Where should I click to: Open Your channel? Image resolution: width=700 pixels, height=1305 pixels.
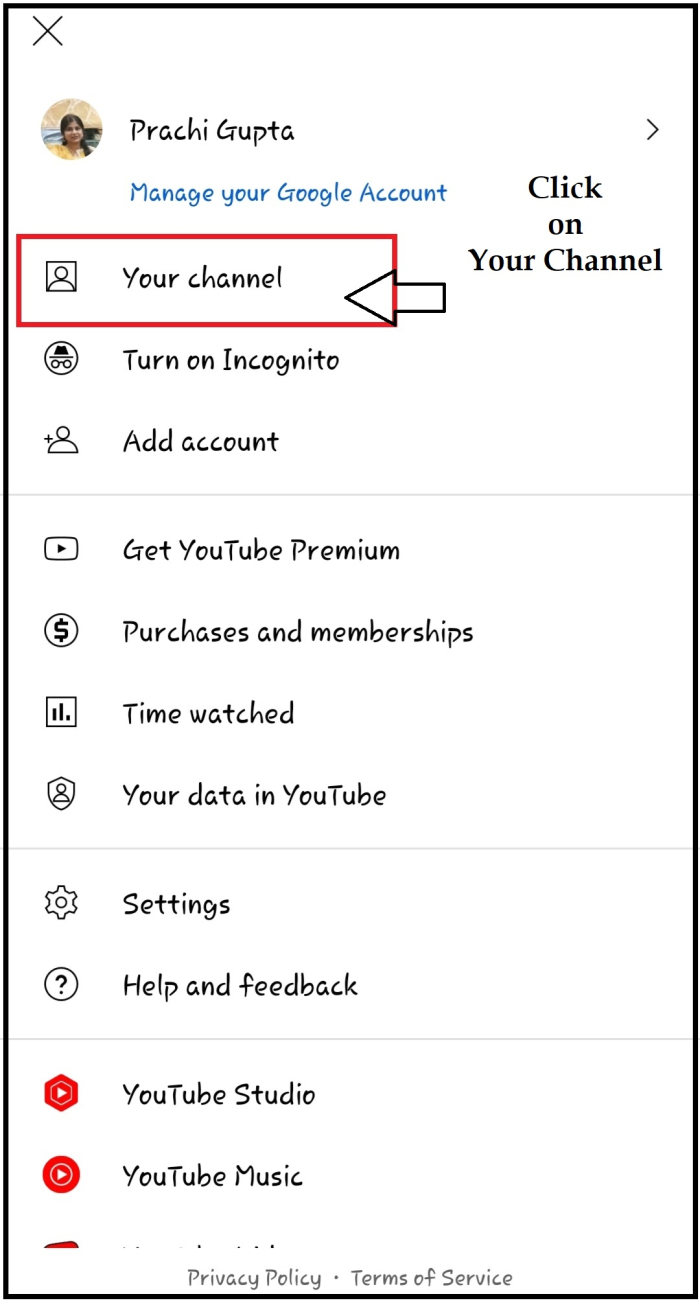point(202,278)
